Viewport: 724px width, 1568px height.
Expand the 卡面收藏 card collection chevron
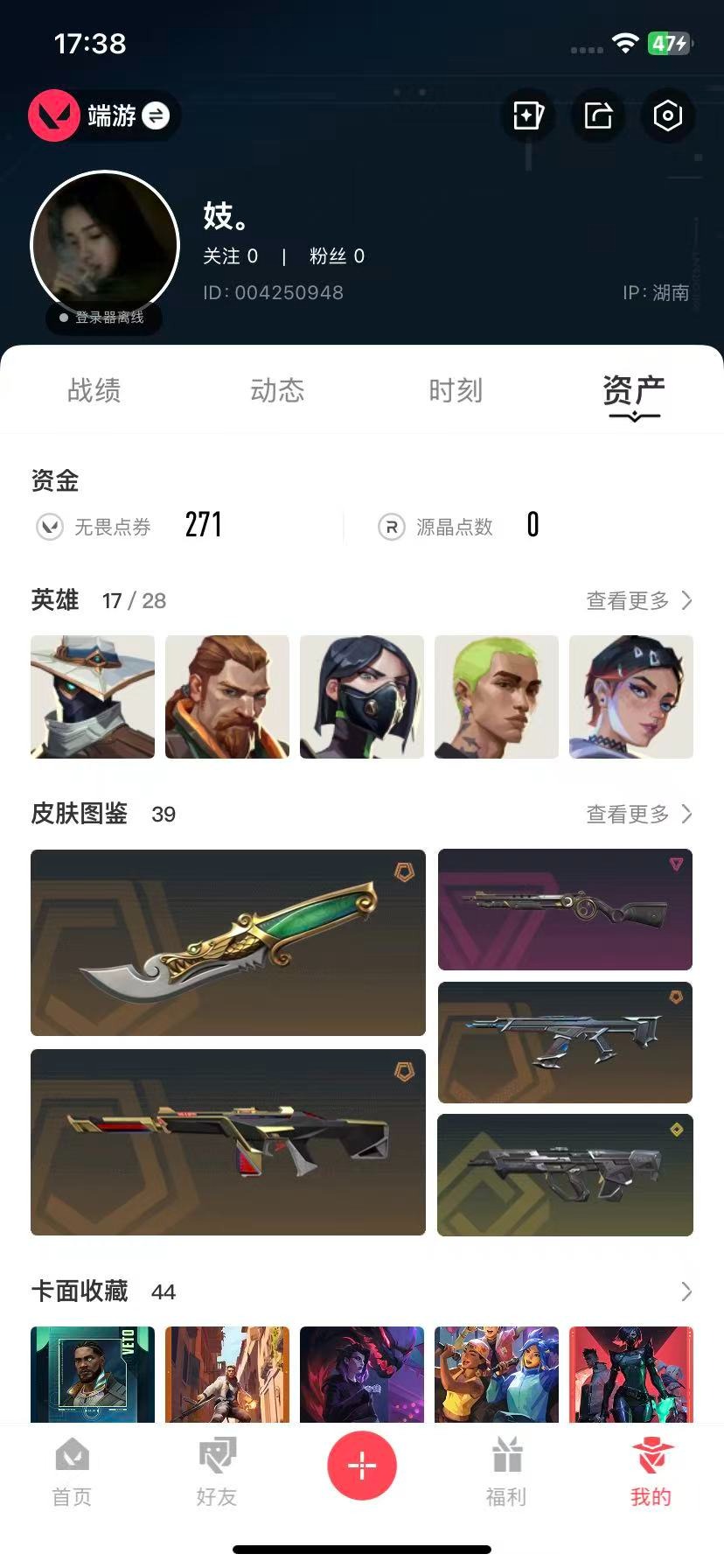[x=687, y=1291]
